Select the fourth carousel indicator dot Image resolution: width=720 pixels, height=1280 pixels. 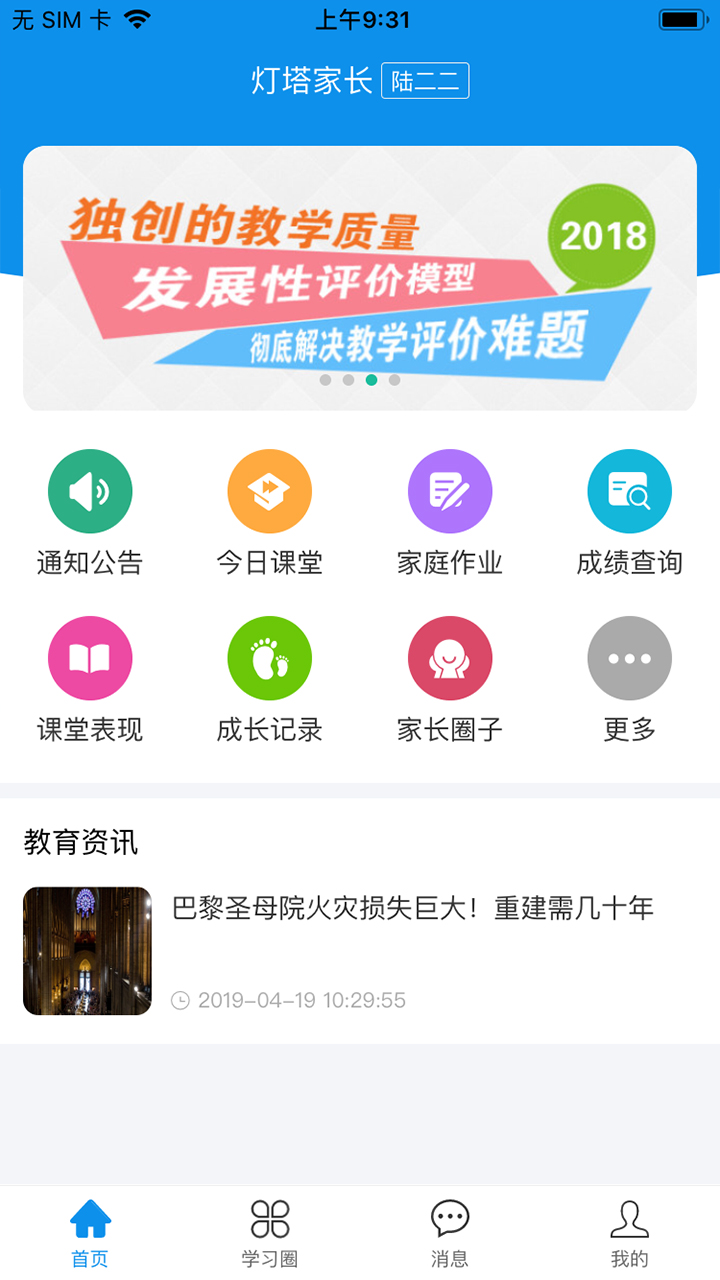click(x=394, y=380)
